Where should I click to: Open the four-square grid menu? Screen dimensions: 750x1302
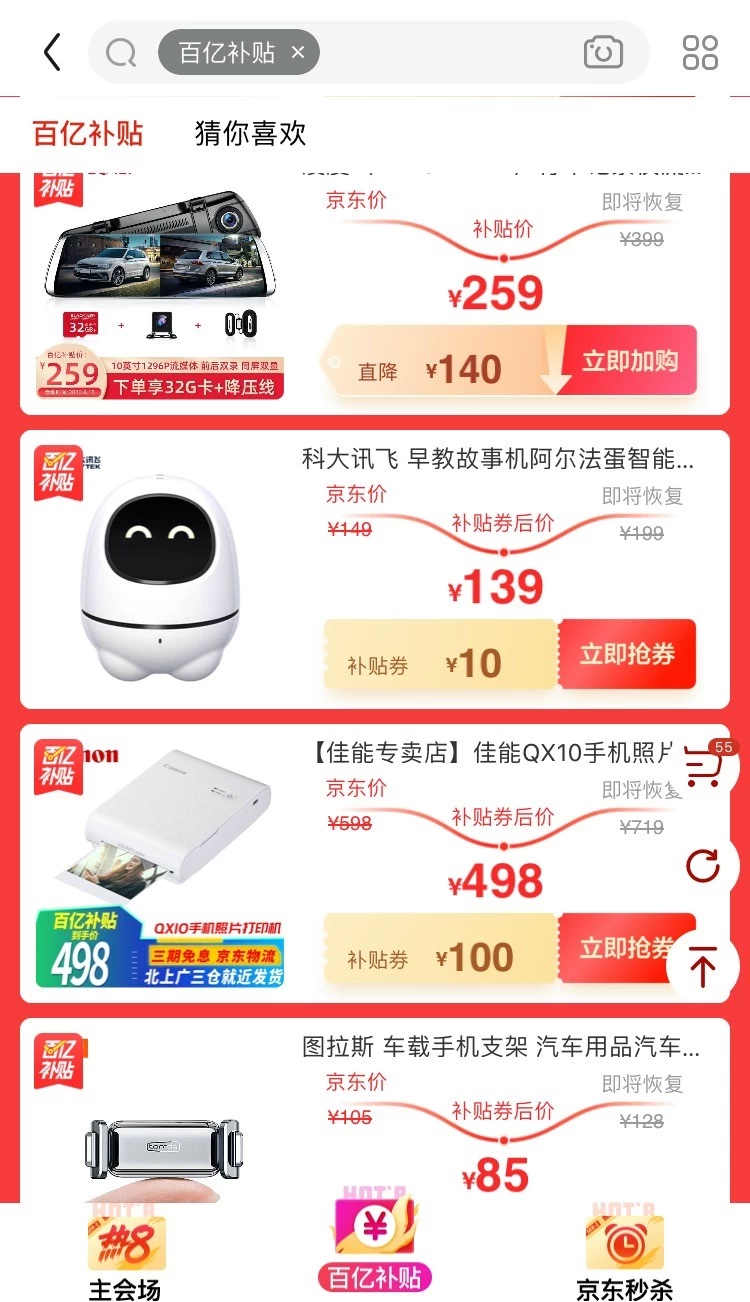700,52
